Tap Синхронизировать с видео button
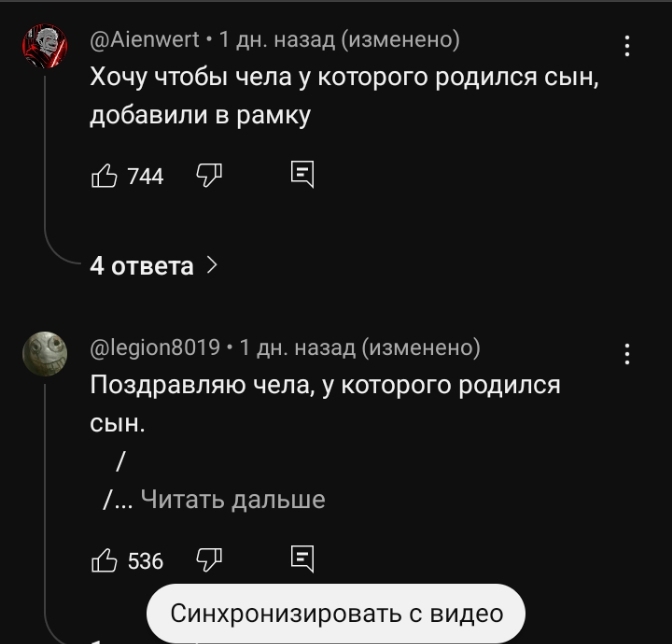The image size is (672, 644). [336, 613]
